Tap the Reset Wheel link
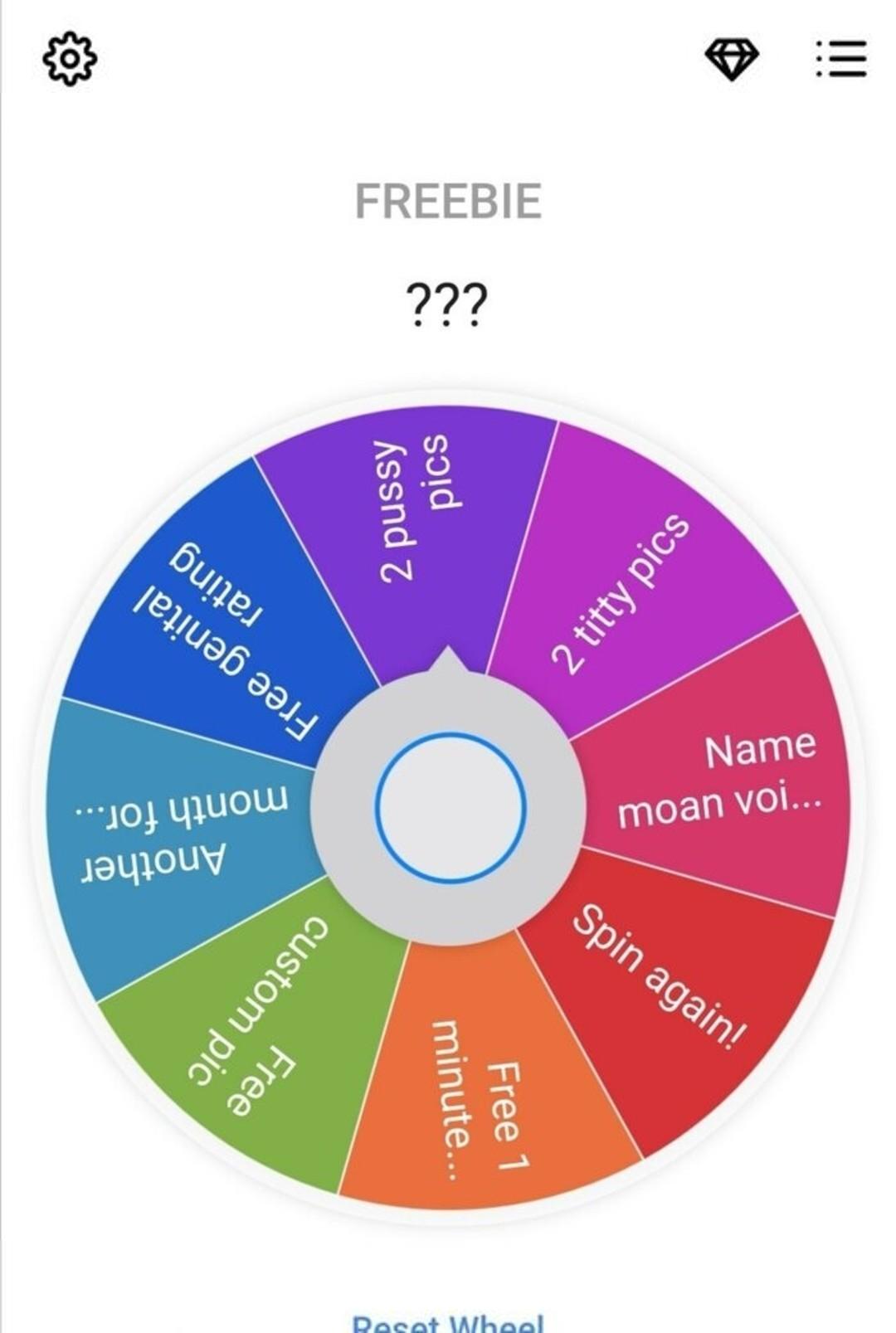The image size is (896, 1333). tap(448, 1321)
